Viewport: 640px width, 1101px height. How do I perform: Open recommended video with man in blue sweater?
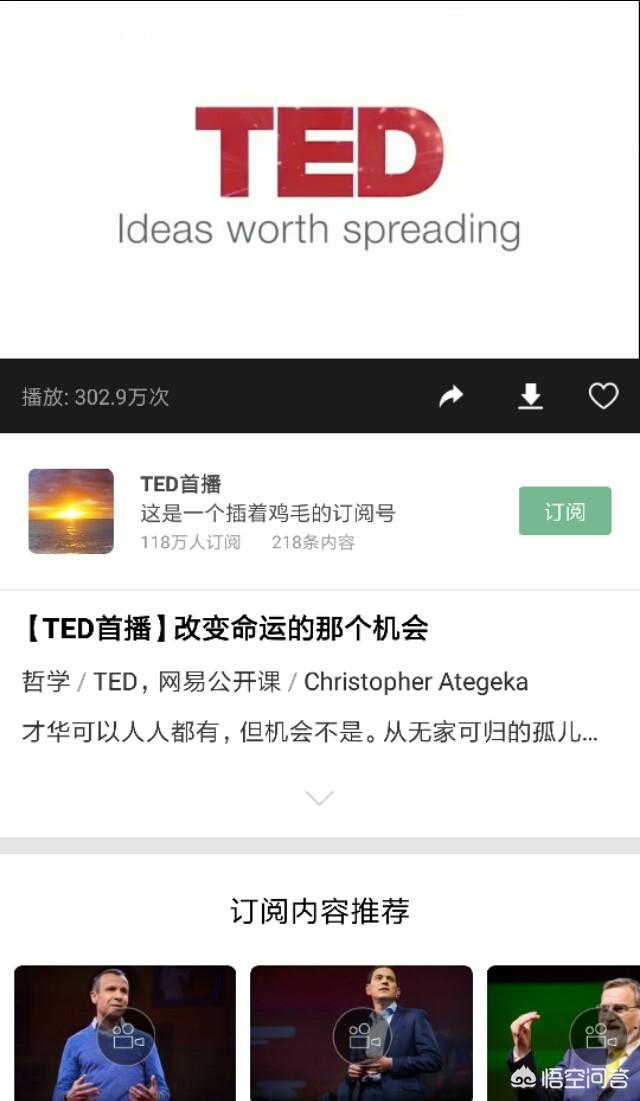[125, 1033]
